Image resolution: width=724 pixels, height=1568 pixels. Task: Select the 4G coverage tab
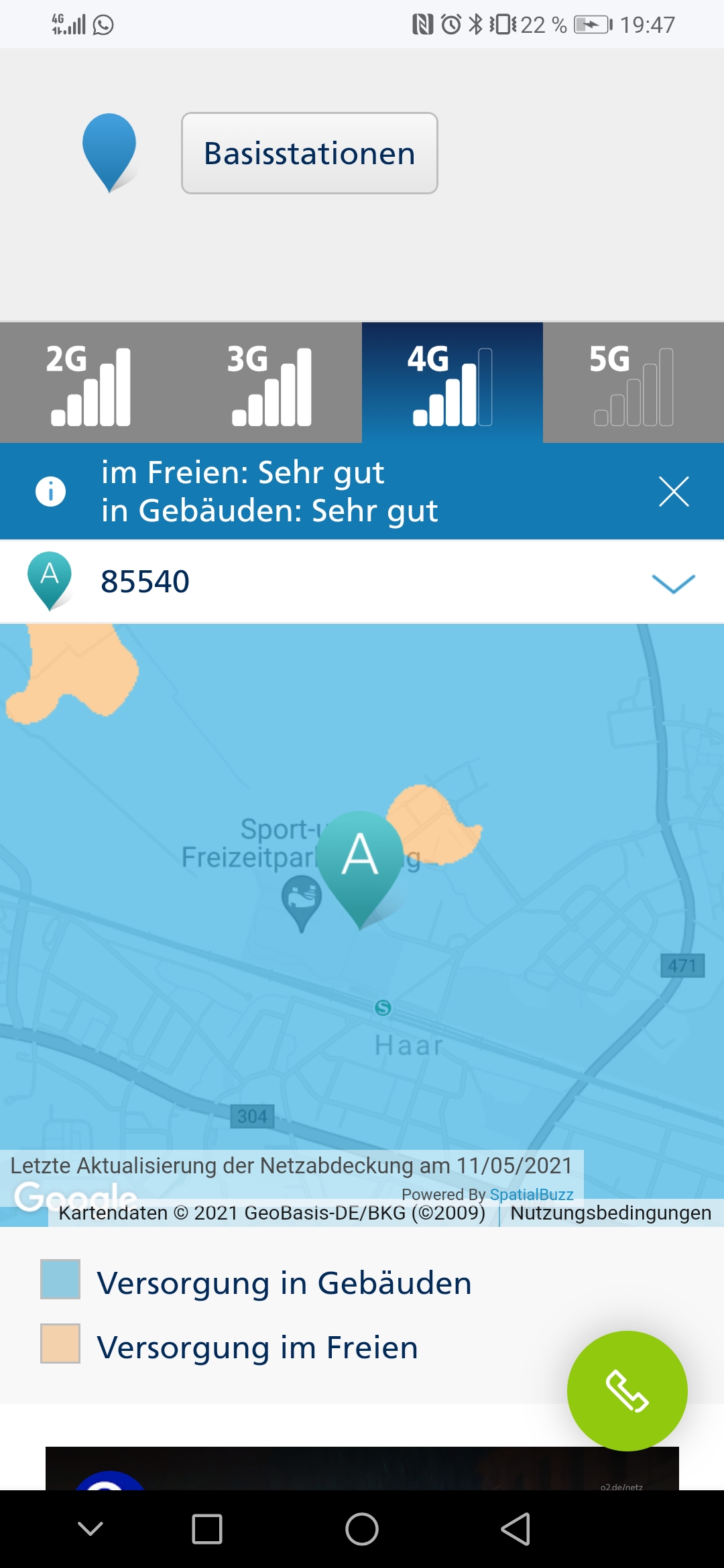452,383
